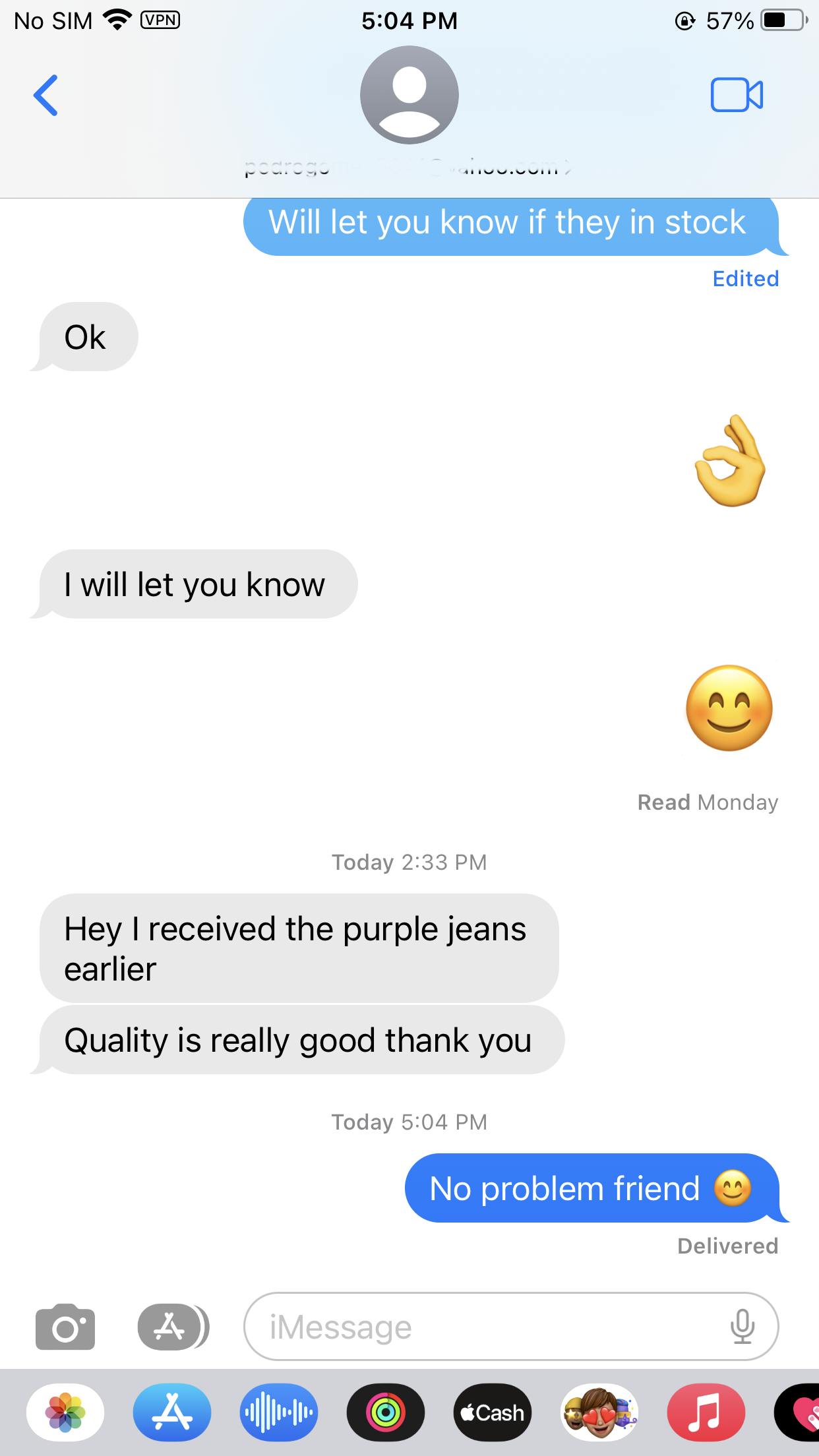Open the Fitness activity rings app
The image size is (819, 1456).
click(386, 1412)
